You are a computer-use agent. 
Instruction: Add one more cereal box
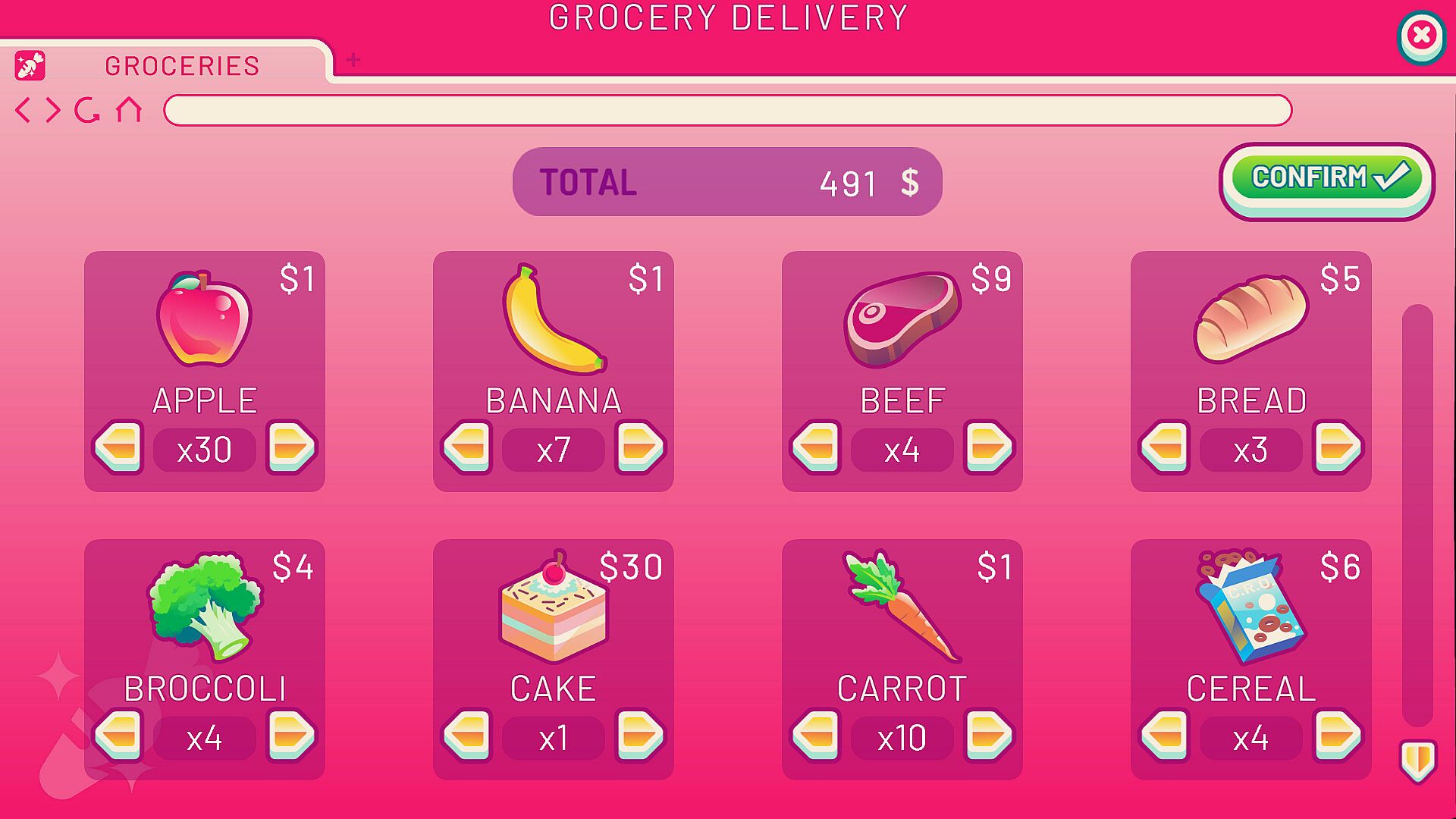[x=1337, y=735]
